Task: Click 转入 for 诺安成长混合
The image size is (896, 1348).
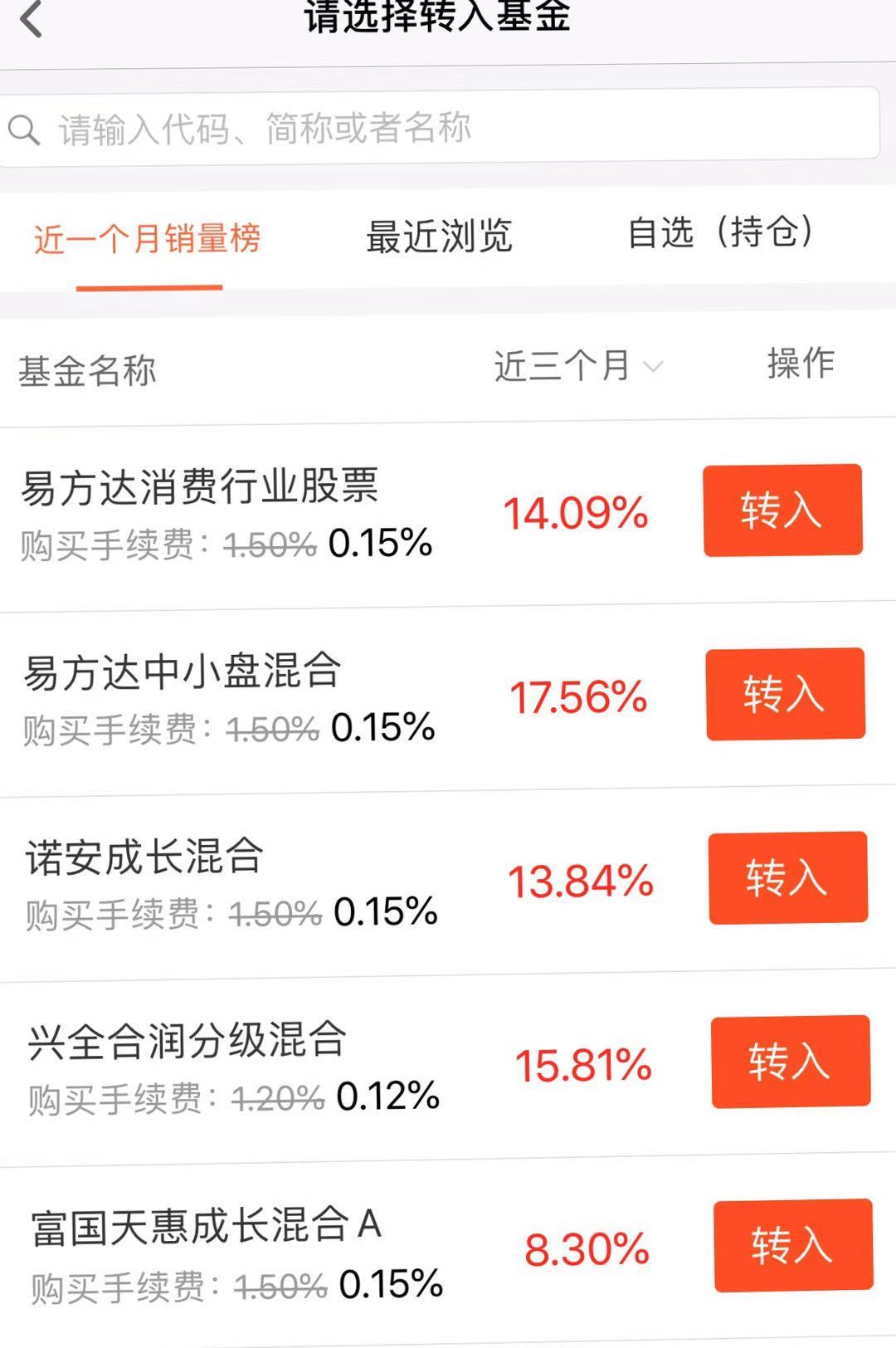Action: [787, 879]
